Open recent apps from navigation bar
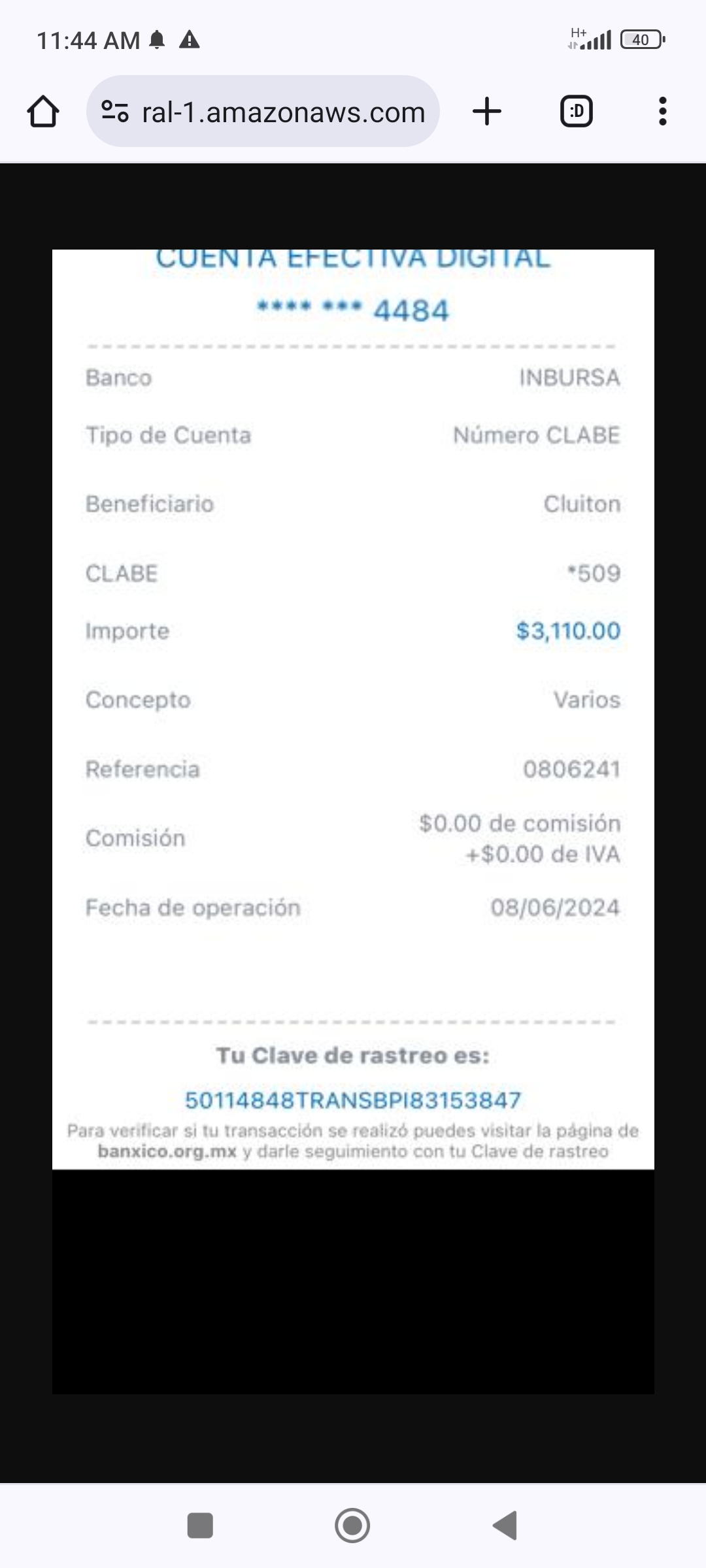 200,1526
